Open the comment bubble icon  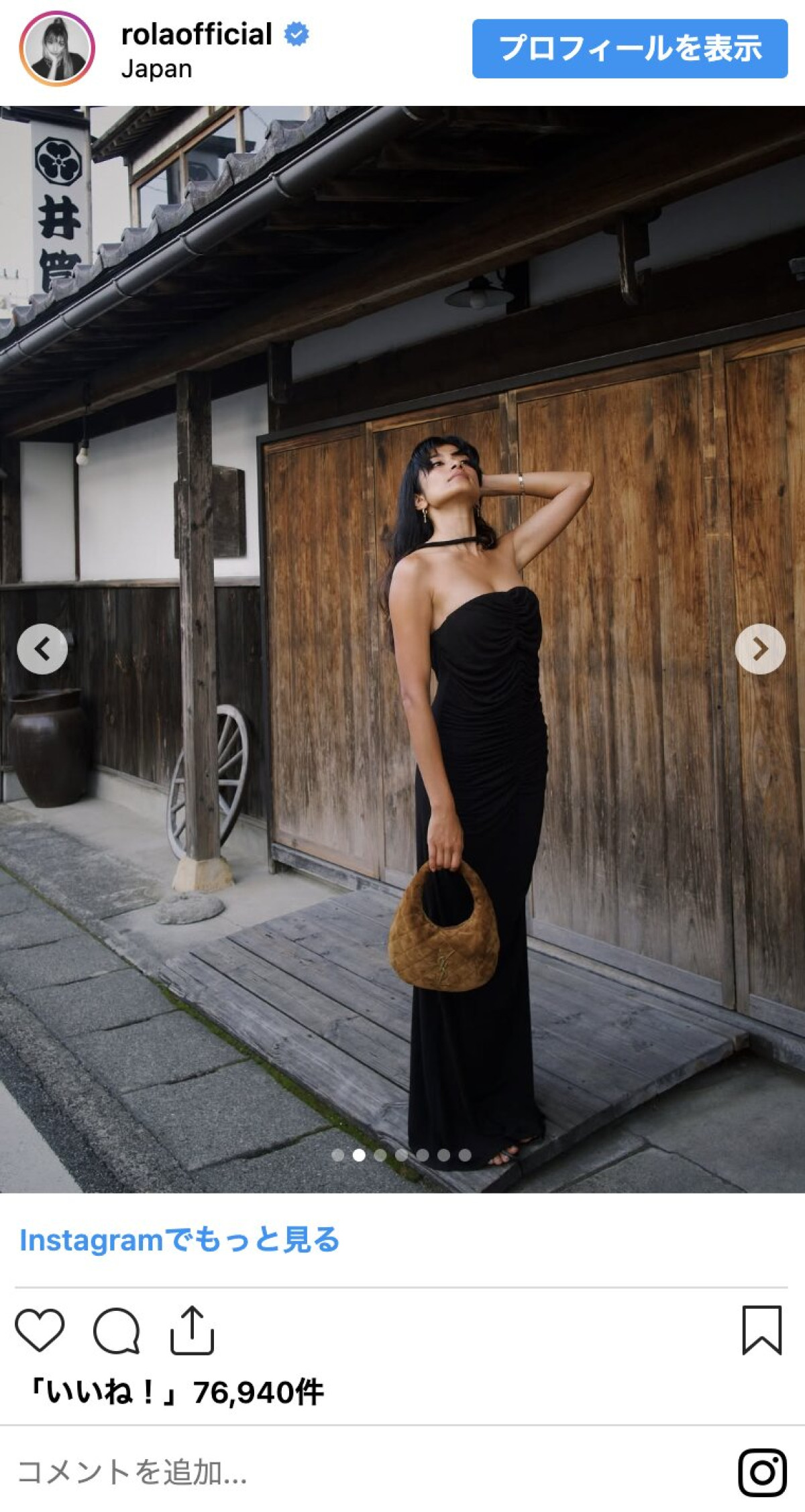[117, 1330]
